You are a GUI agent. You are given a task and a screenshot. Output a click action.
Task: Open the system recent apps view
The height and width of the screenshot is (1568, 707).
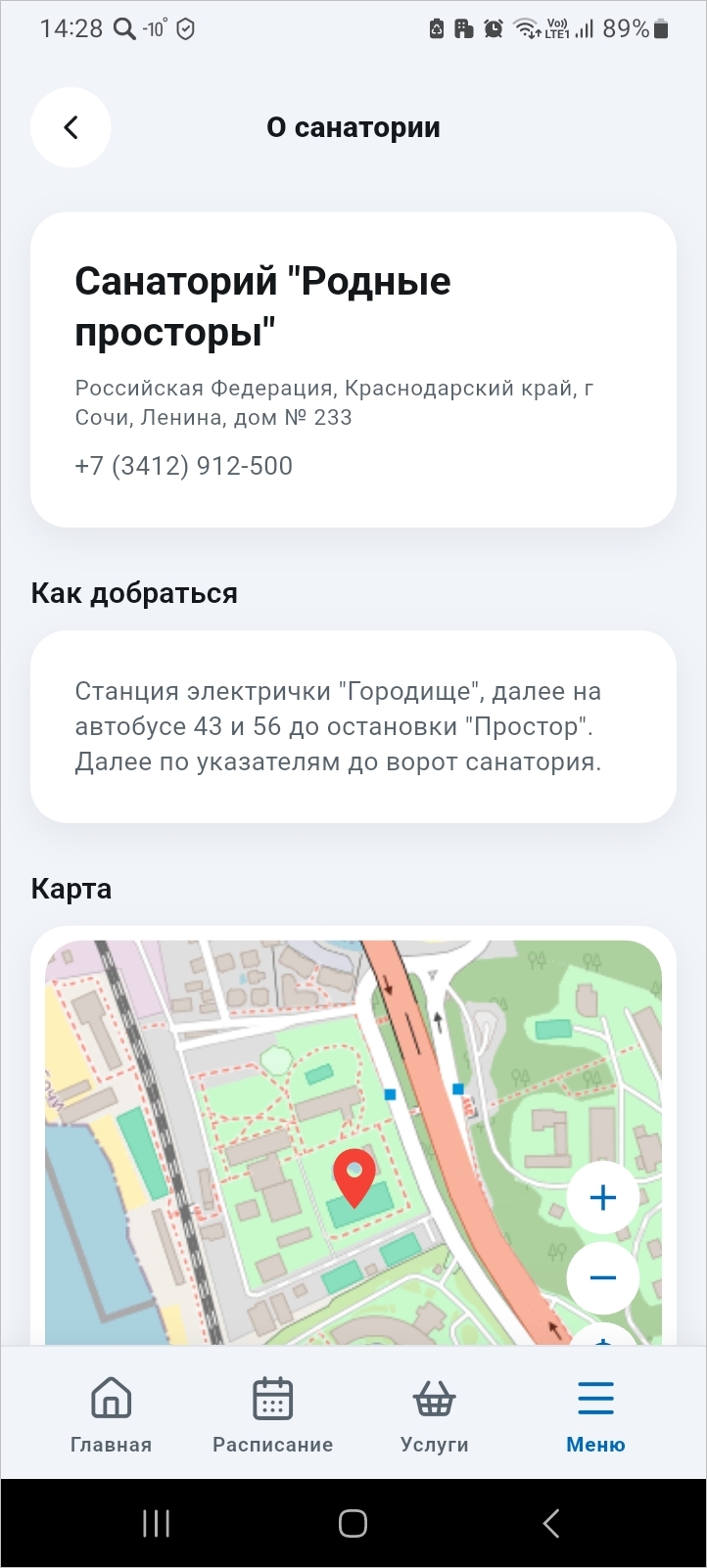pos(157,1523)
